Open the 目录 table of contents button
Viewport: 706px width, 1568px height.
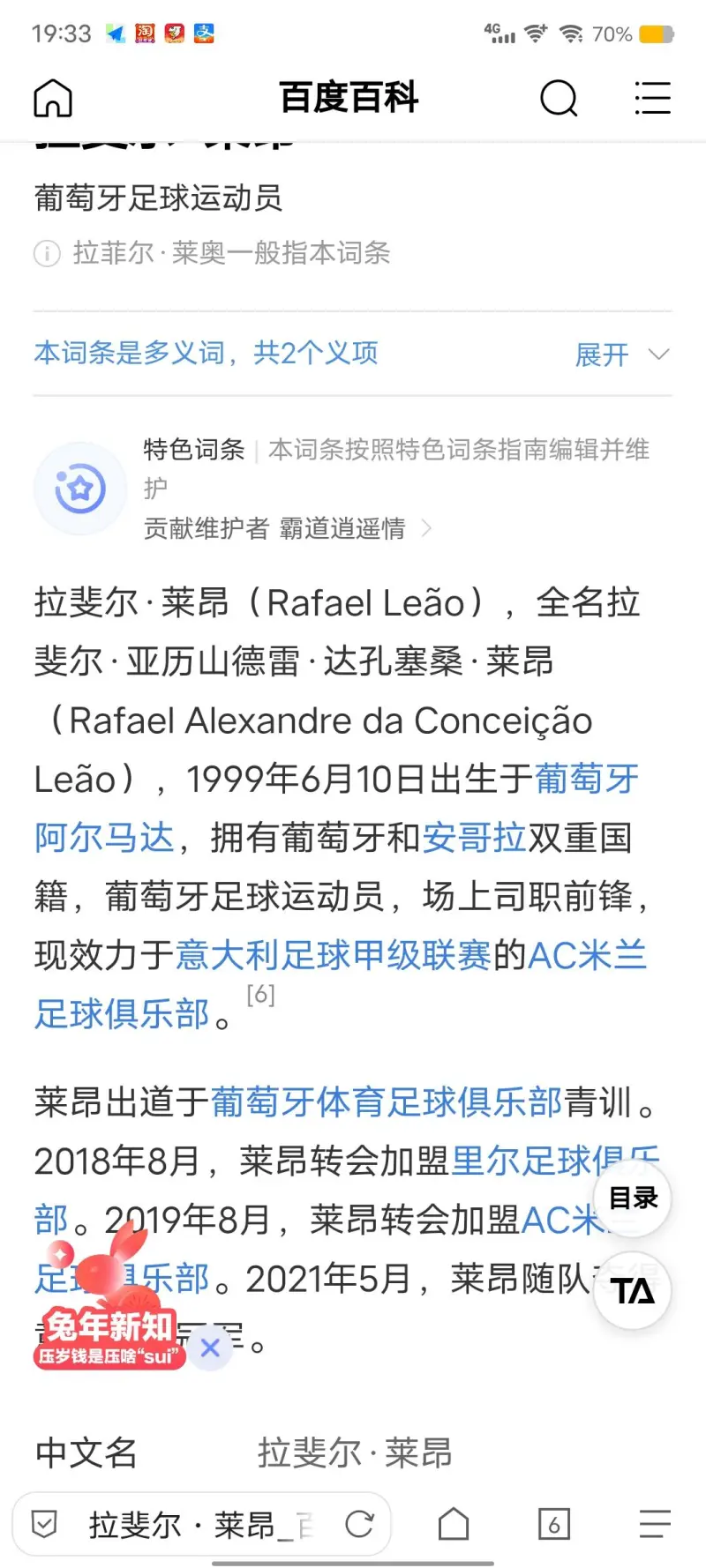(633, 1198)
